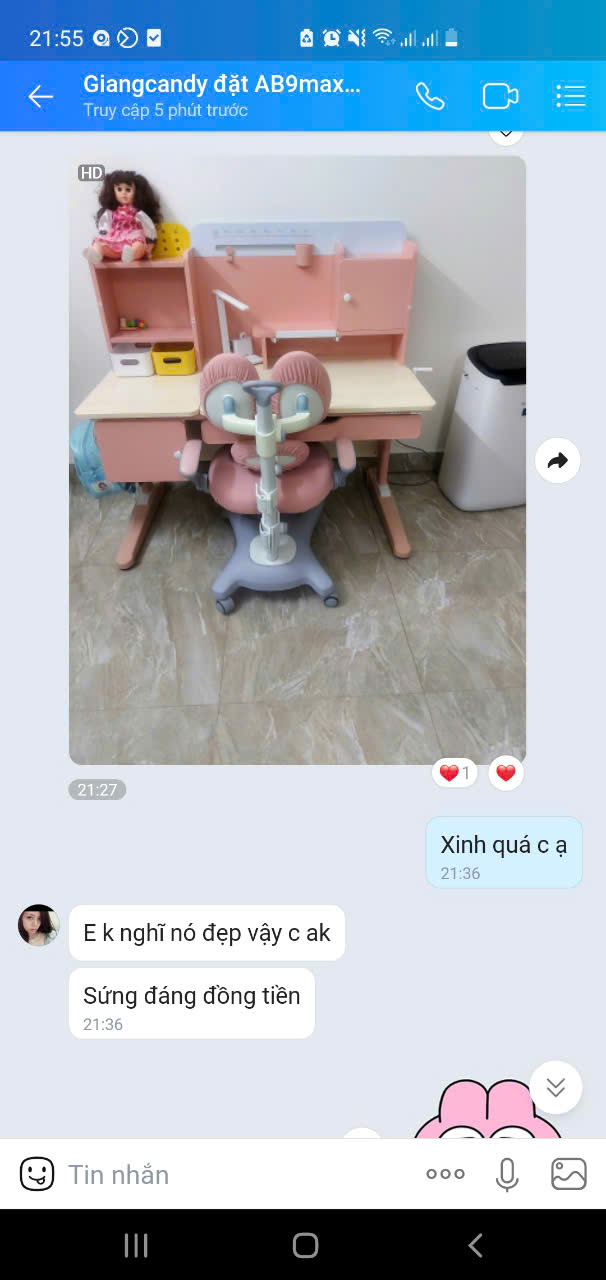Record a voice message
606x1280 pixels.
point(508,1174)
